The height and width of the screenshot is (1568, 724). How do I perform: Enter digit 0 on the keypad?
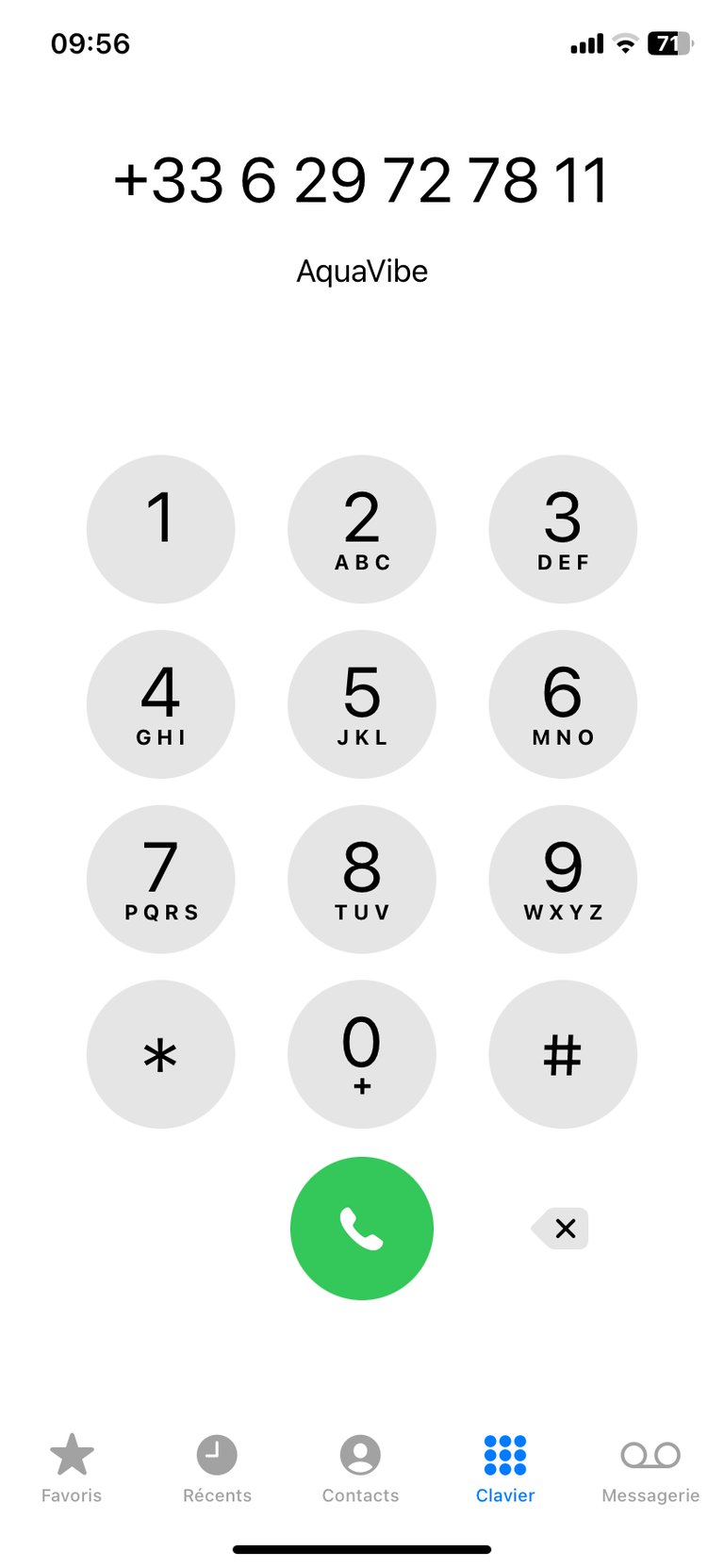click(x=362, y=1054)
